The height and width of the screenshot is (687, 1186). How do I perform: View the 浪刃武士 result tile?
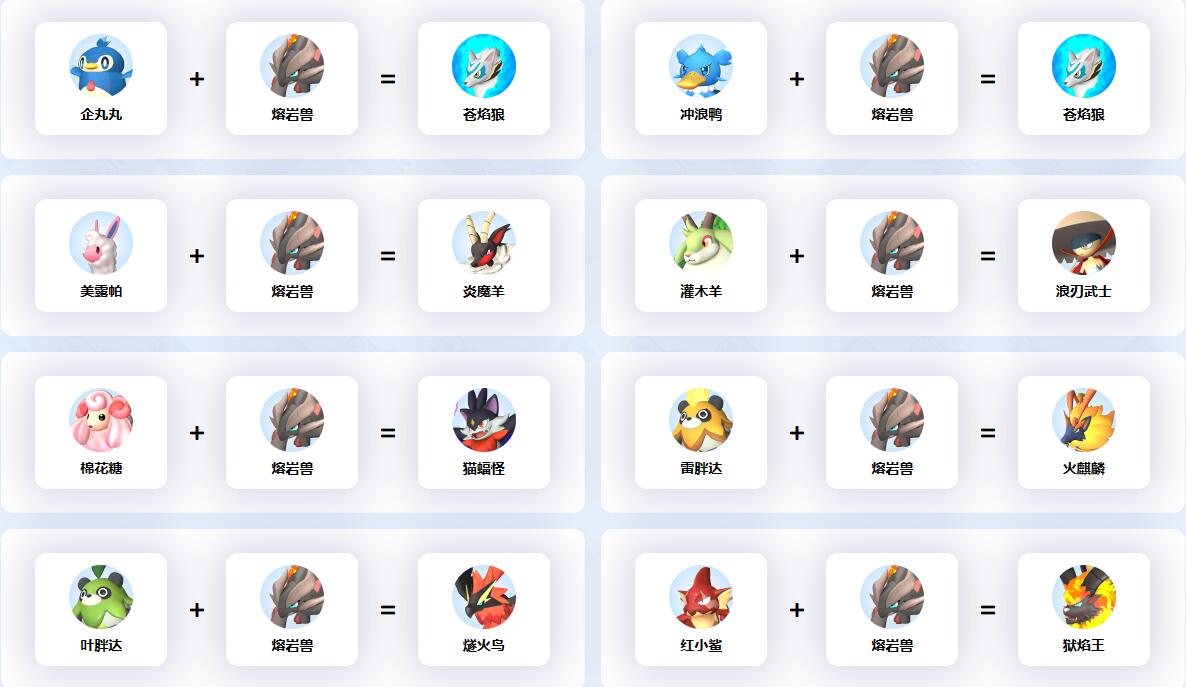tap(1084, 255)
